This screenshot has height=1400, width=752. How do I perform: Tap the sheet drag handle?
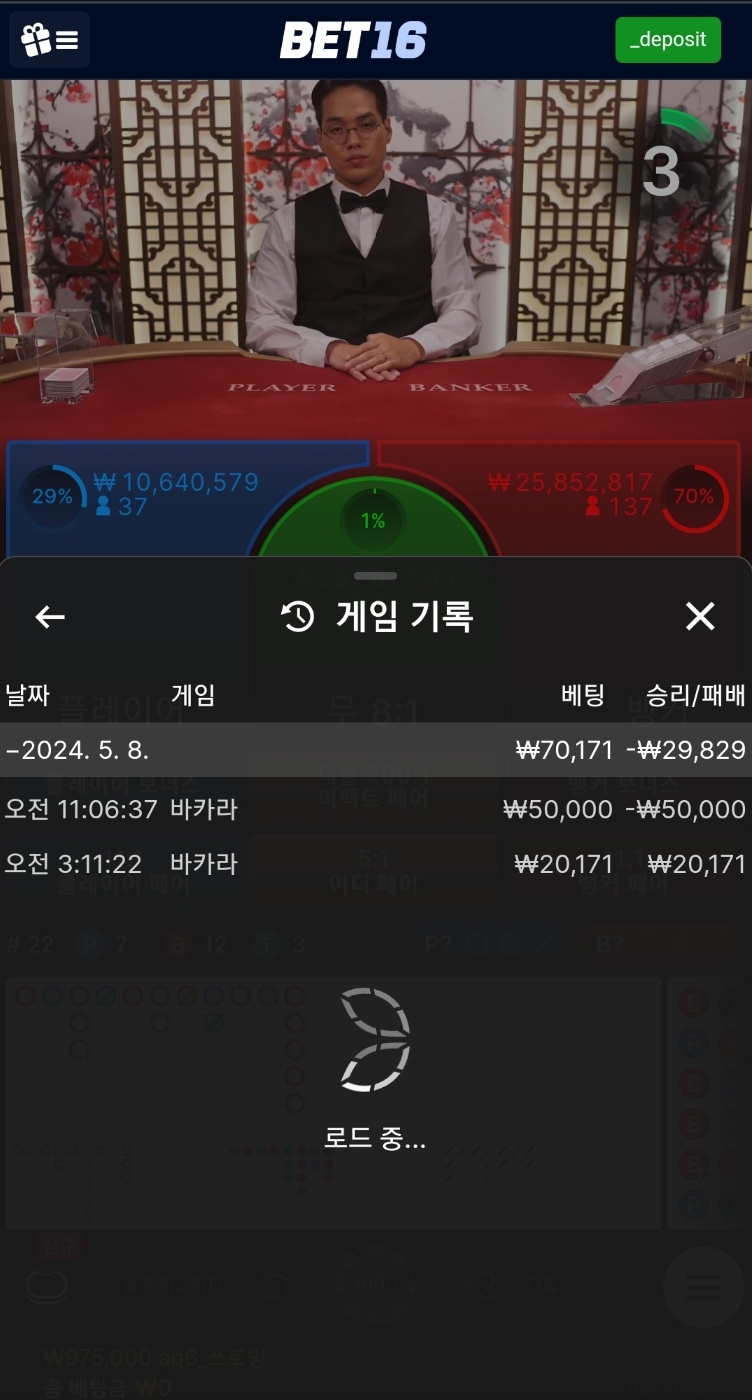click(x=376, y=576)
